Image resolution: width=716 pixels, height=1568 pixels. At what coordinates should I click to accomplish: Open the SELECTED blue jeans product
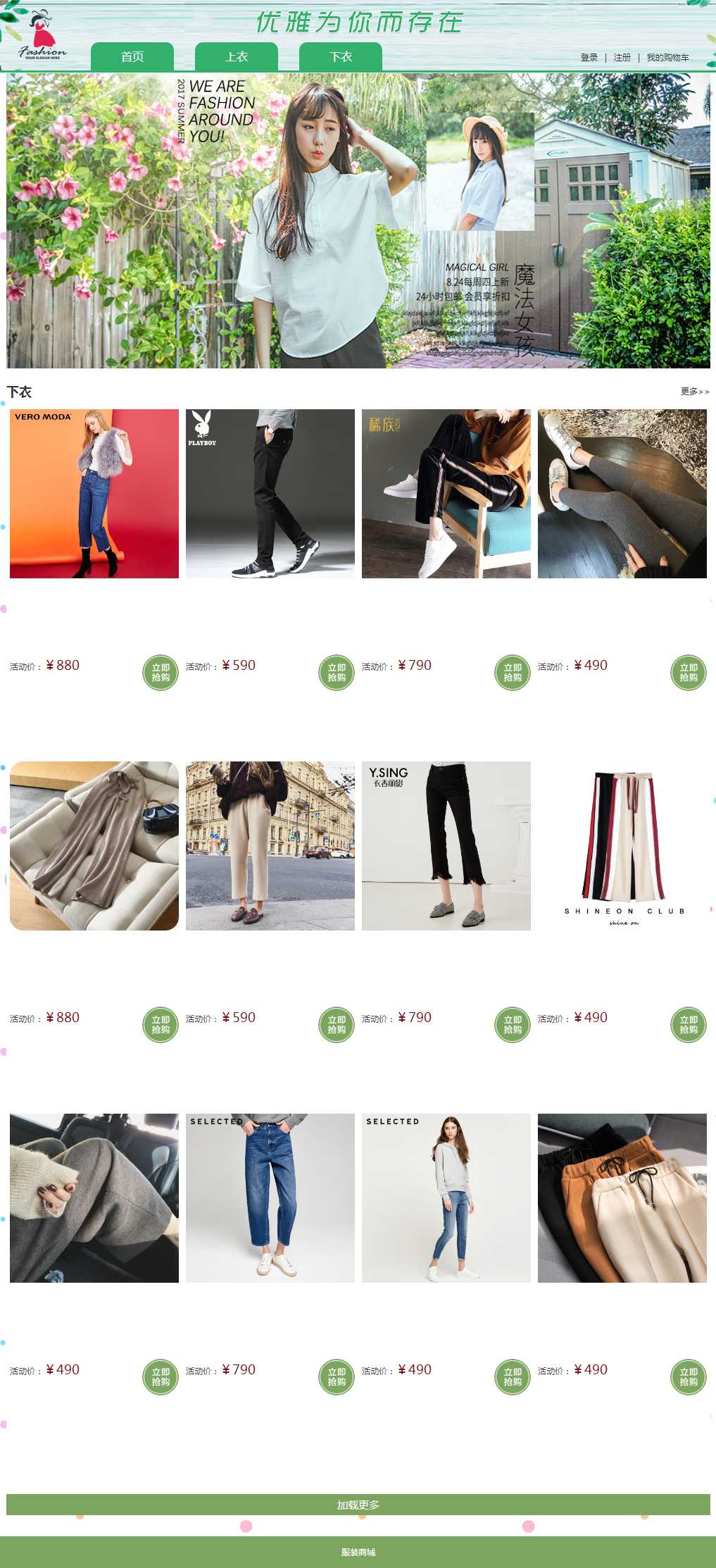(x=270, y=1198)
